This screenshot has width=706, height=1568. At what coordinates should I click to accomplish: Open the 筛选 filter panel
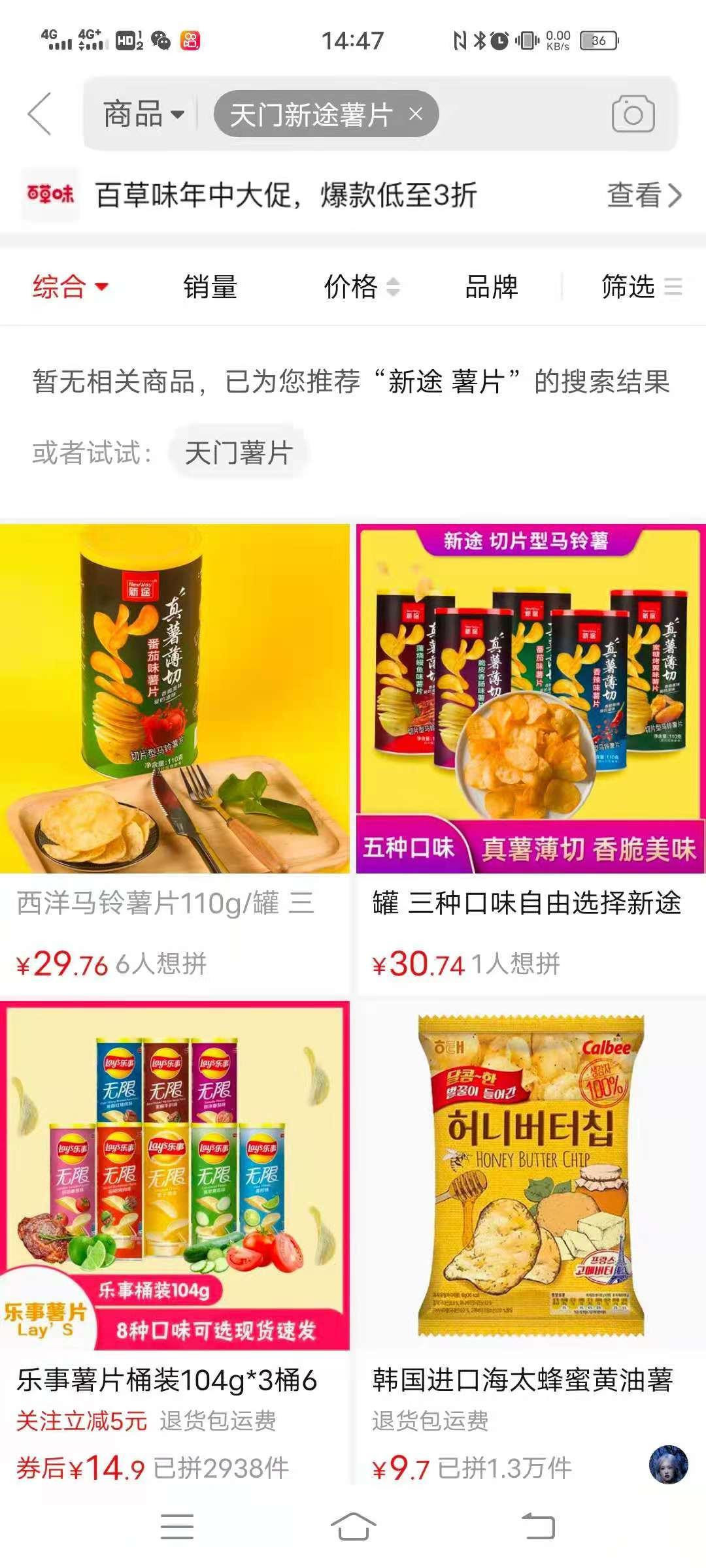[641, 287]
